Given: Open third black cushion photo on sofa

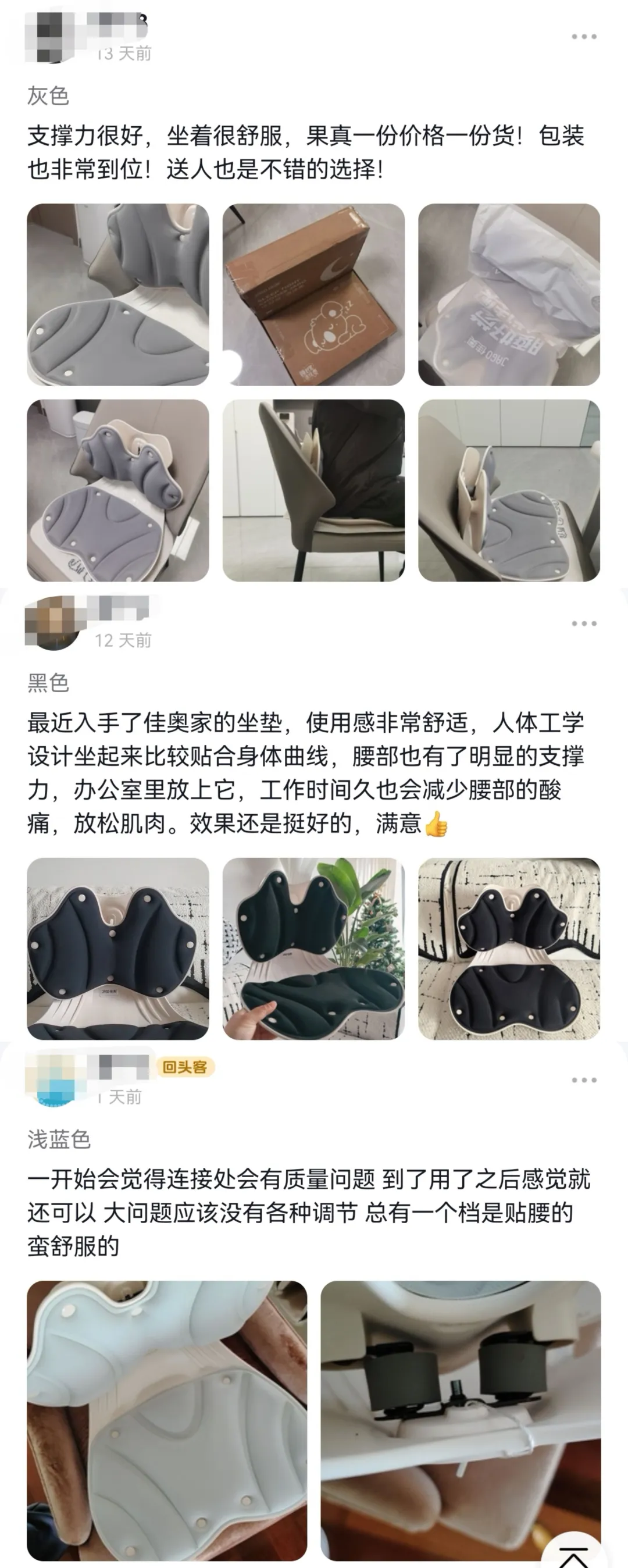Looking at the screenshot, I should click(x=509, y=949).
